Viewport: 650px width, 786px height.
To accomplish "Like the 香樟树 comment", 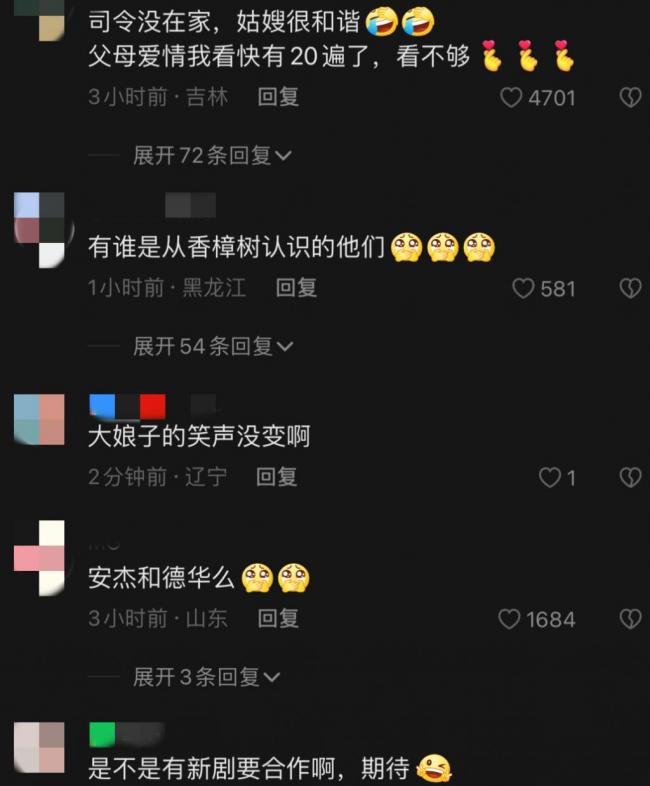I will tap(524, 289).
